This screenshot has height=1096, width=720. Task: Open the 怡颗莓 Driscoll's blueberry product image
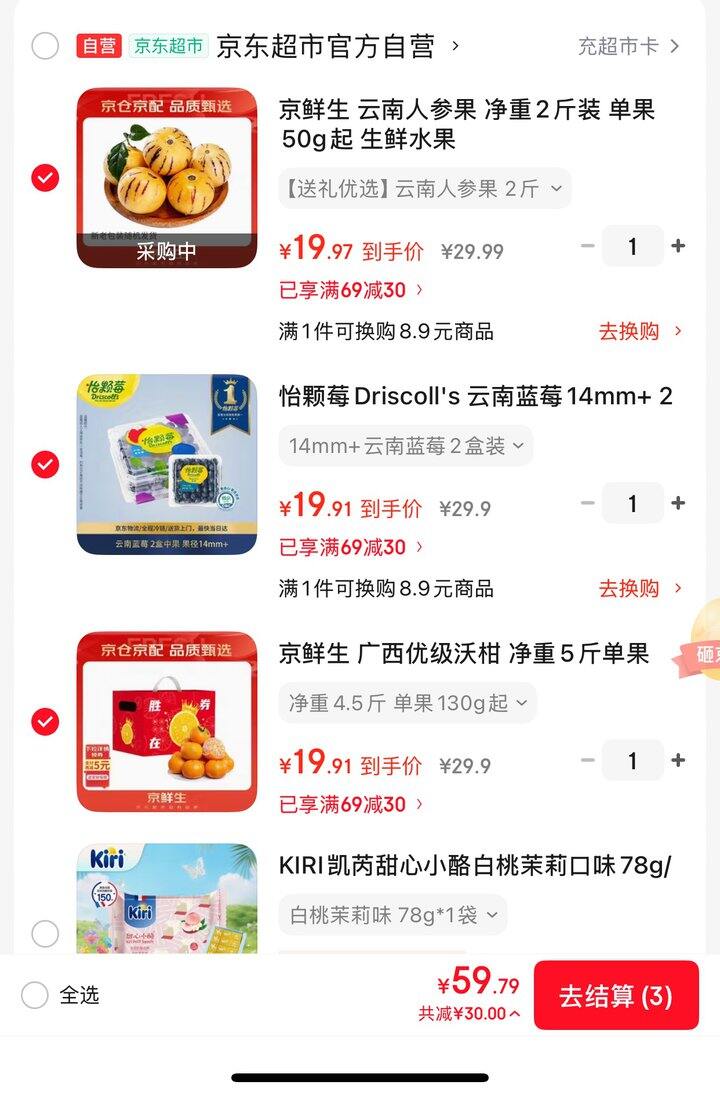[167, 464]
